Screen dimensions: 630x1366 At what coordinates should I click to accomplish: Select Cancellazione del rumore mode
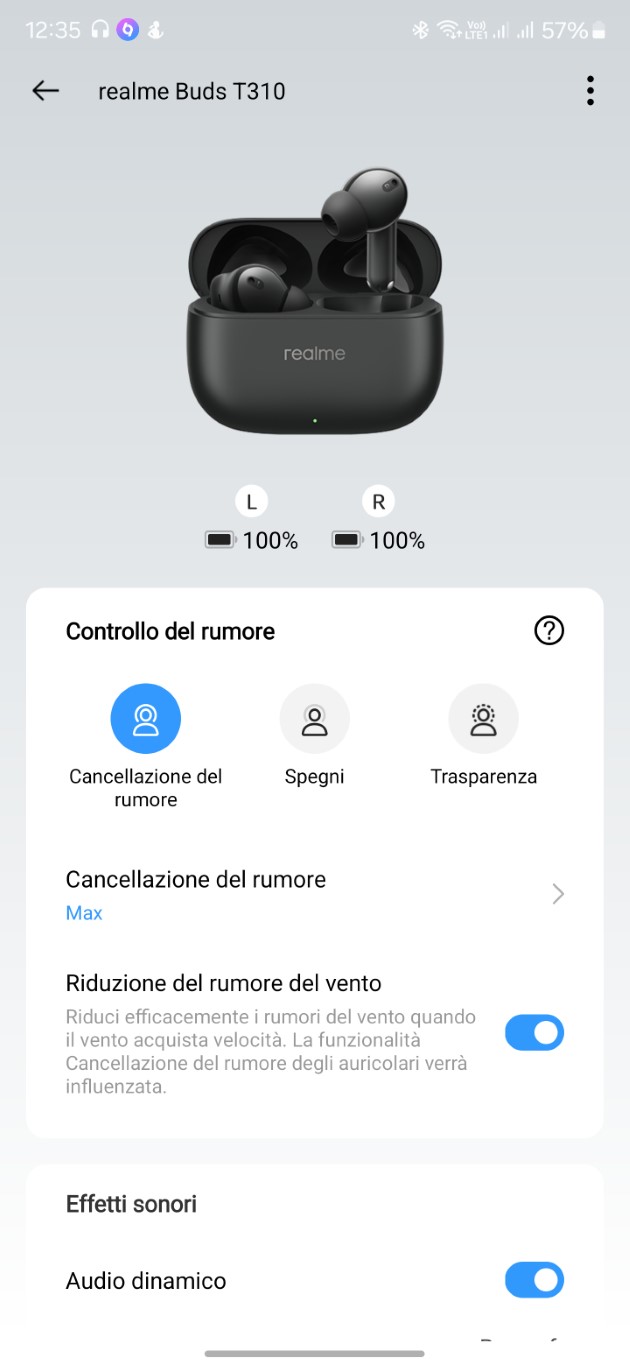(x=146, y=718)
